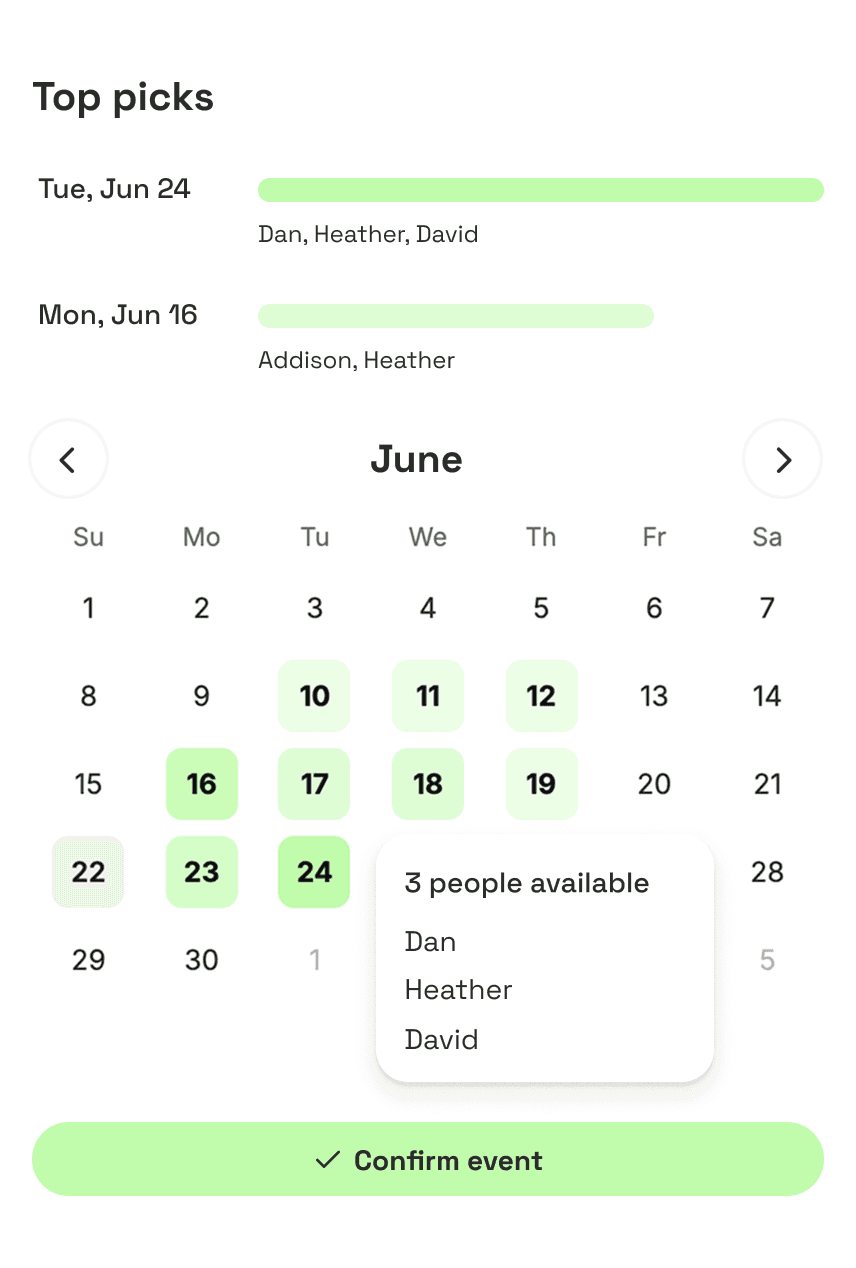
Task: Go to the next month
Action: pyautogui.click(x=783, y=459)
